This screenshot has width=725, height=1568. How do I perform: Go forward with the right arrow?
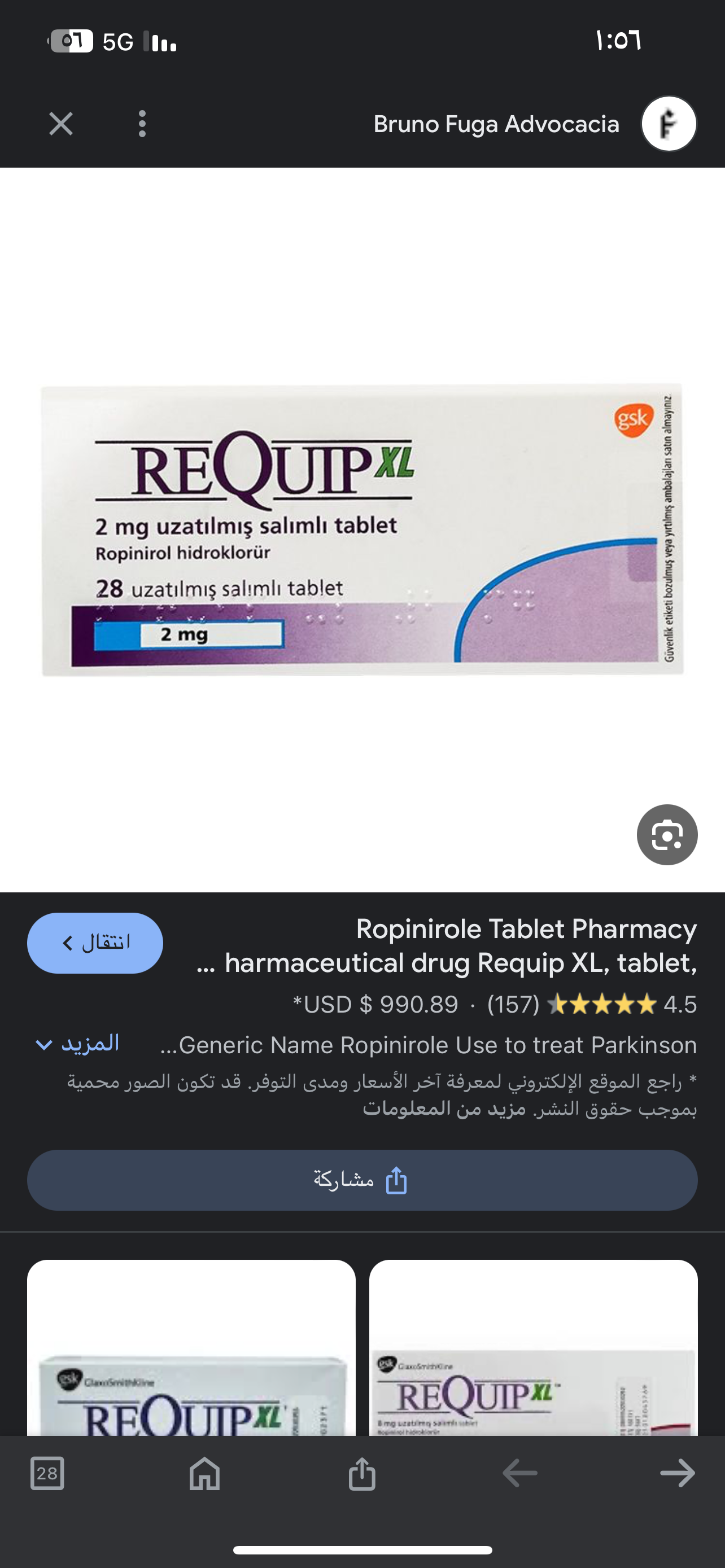point(677,1474)
